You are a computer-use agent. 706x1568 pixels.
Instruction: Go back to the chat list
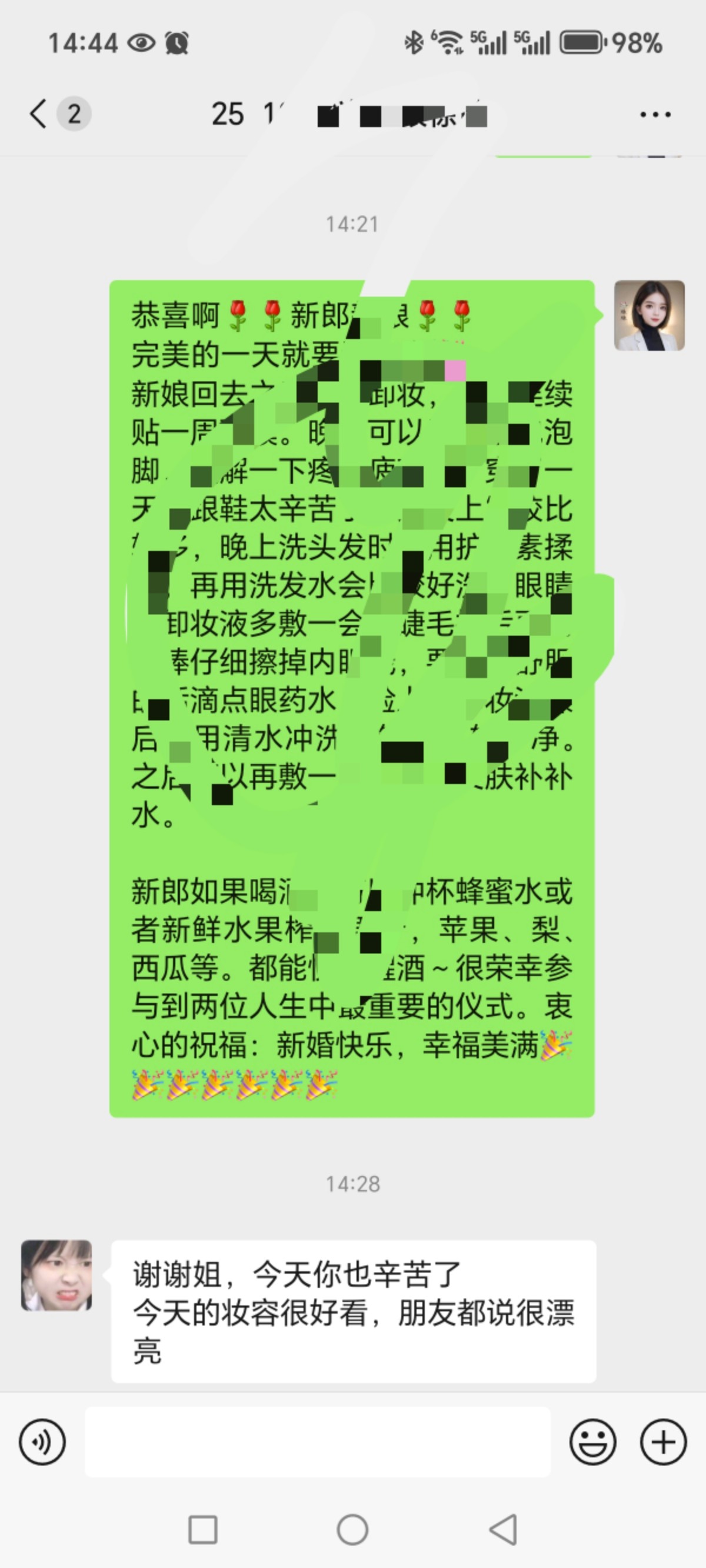[x=38, y=114]
